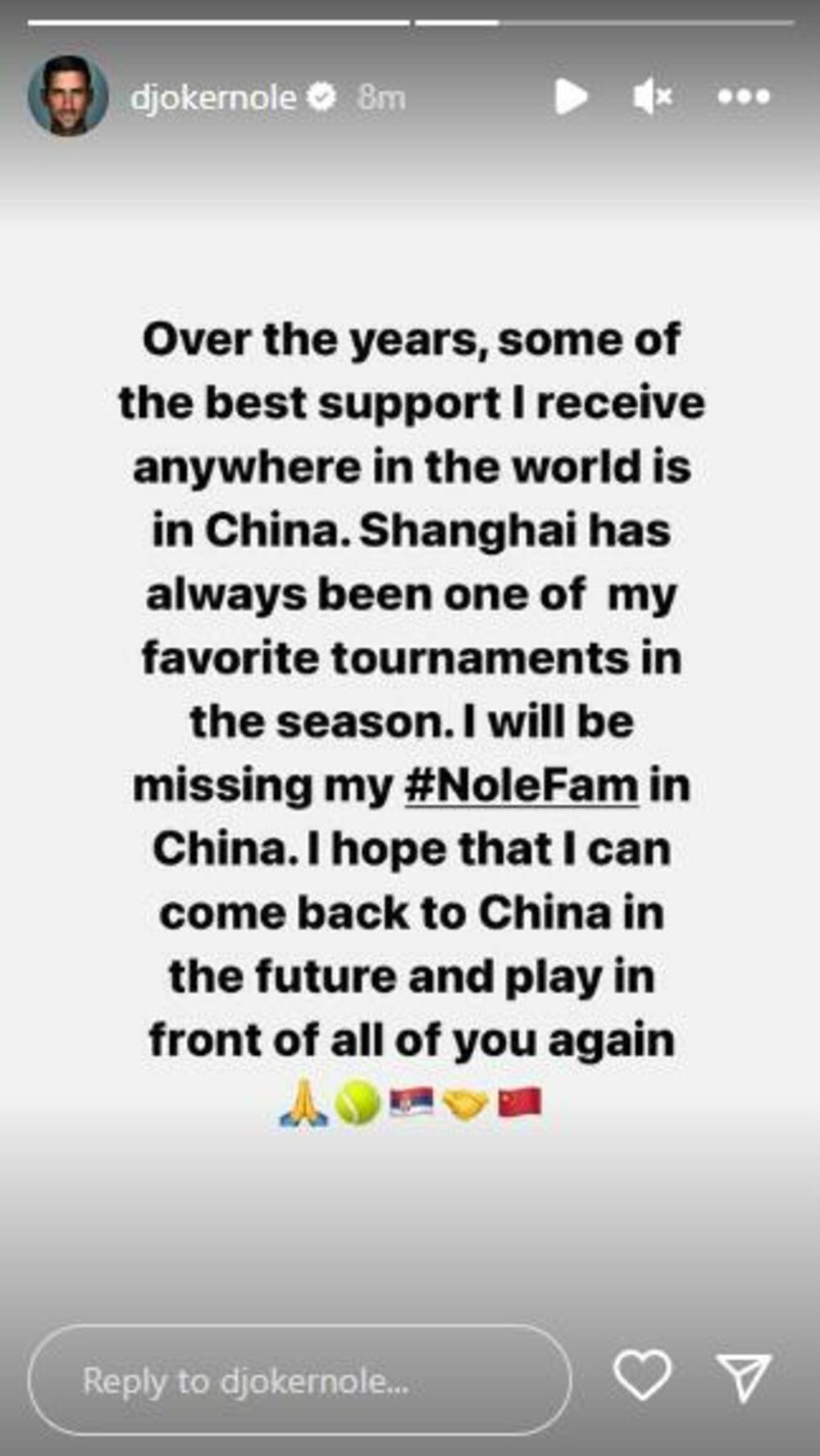
Task: Open the three-dot options menu
Action: pos(744,97)
